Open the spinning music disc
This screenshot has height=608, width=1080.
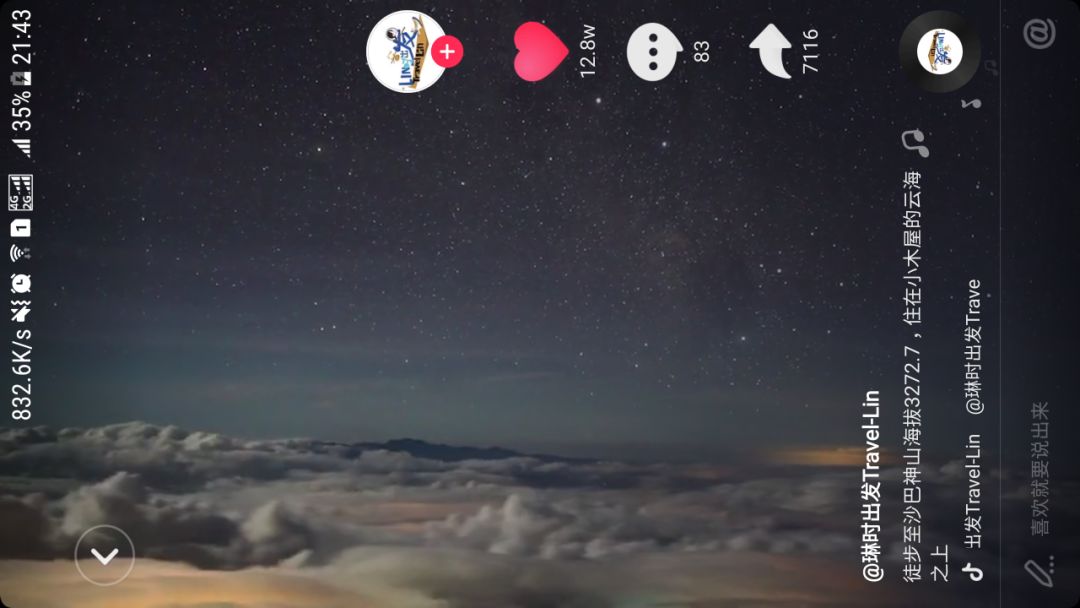(x=939, y=51)
